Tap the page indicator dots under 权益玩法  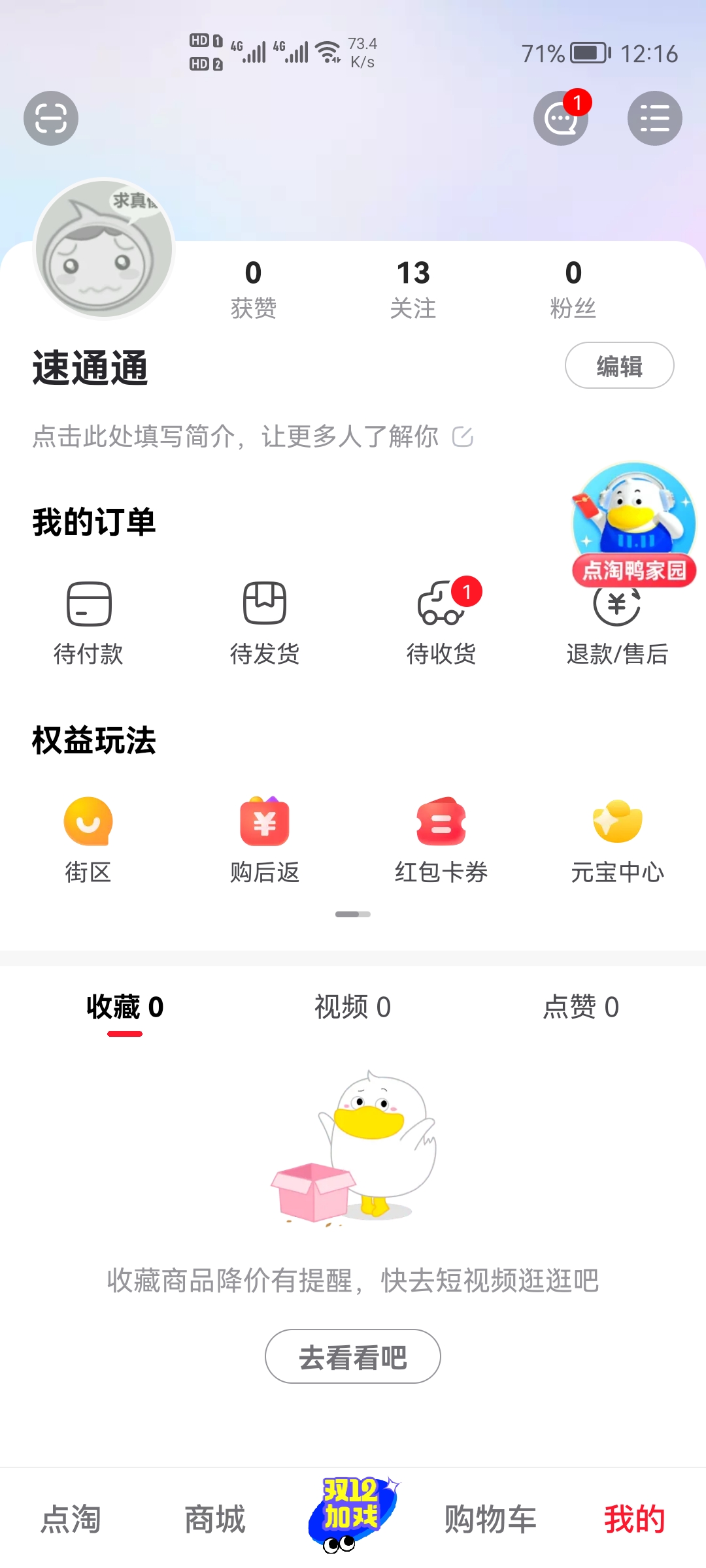pos(352,915)
